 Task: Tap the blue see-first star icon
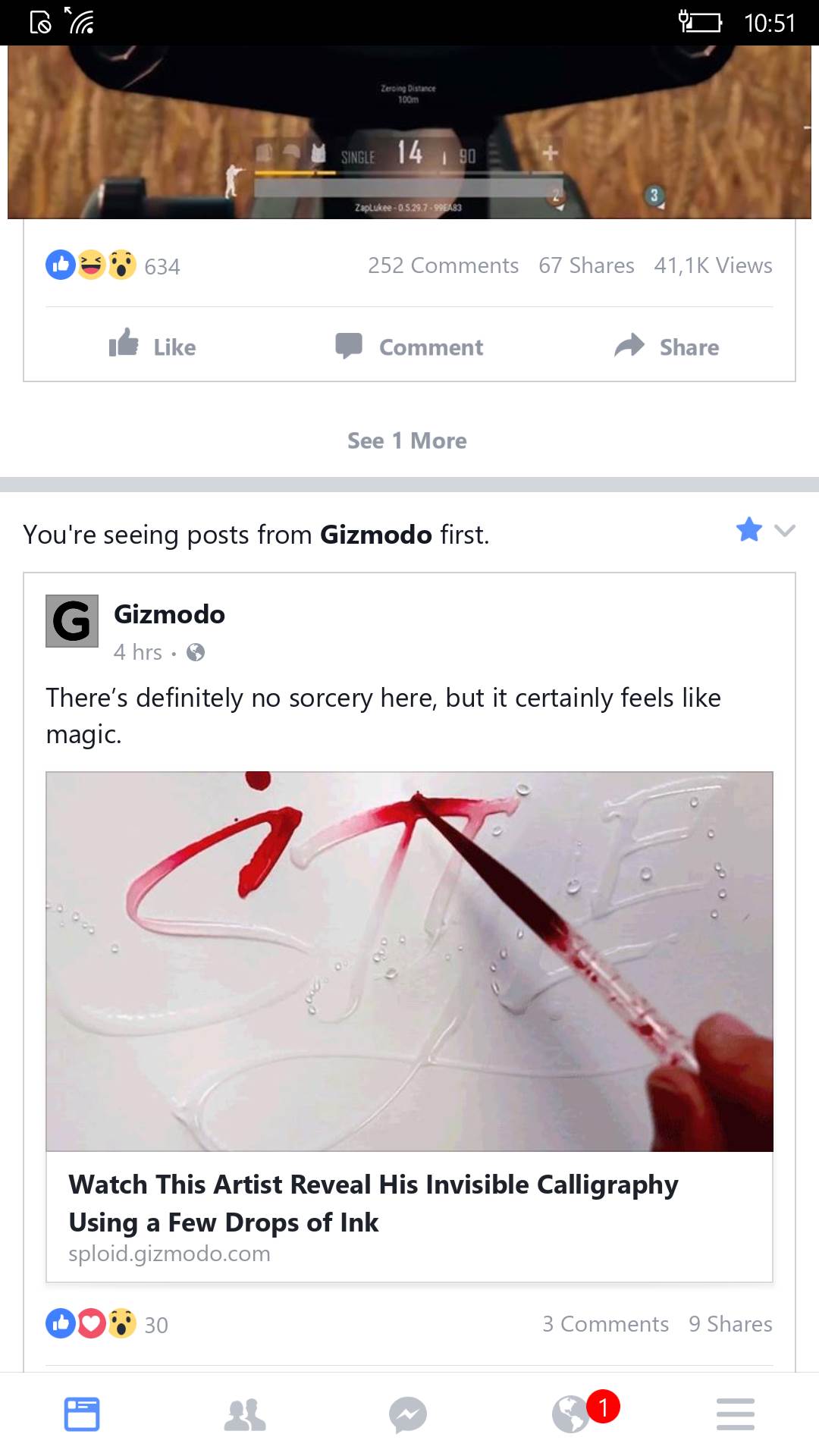[x=748, y=529]
